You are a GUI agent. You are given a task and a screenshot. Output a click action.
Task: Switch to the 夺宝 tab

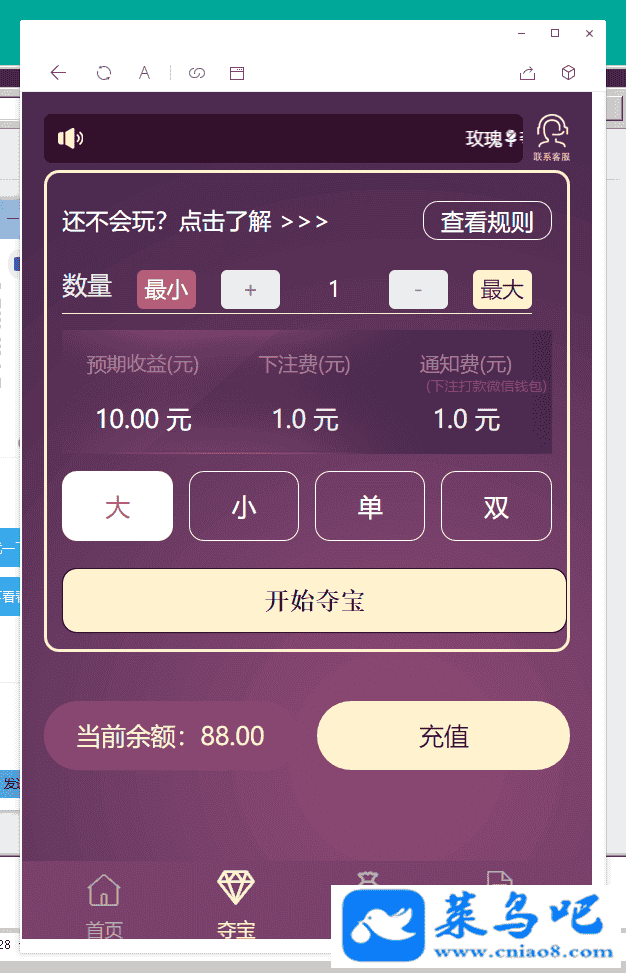(x=236, y=905)
